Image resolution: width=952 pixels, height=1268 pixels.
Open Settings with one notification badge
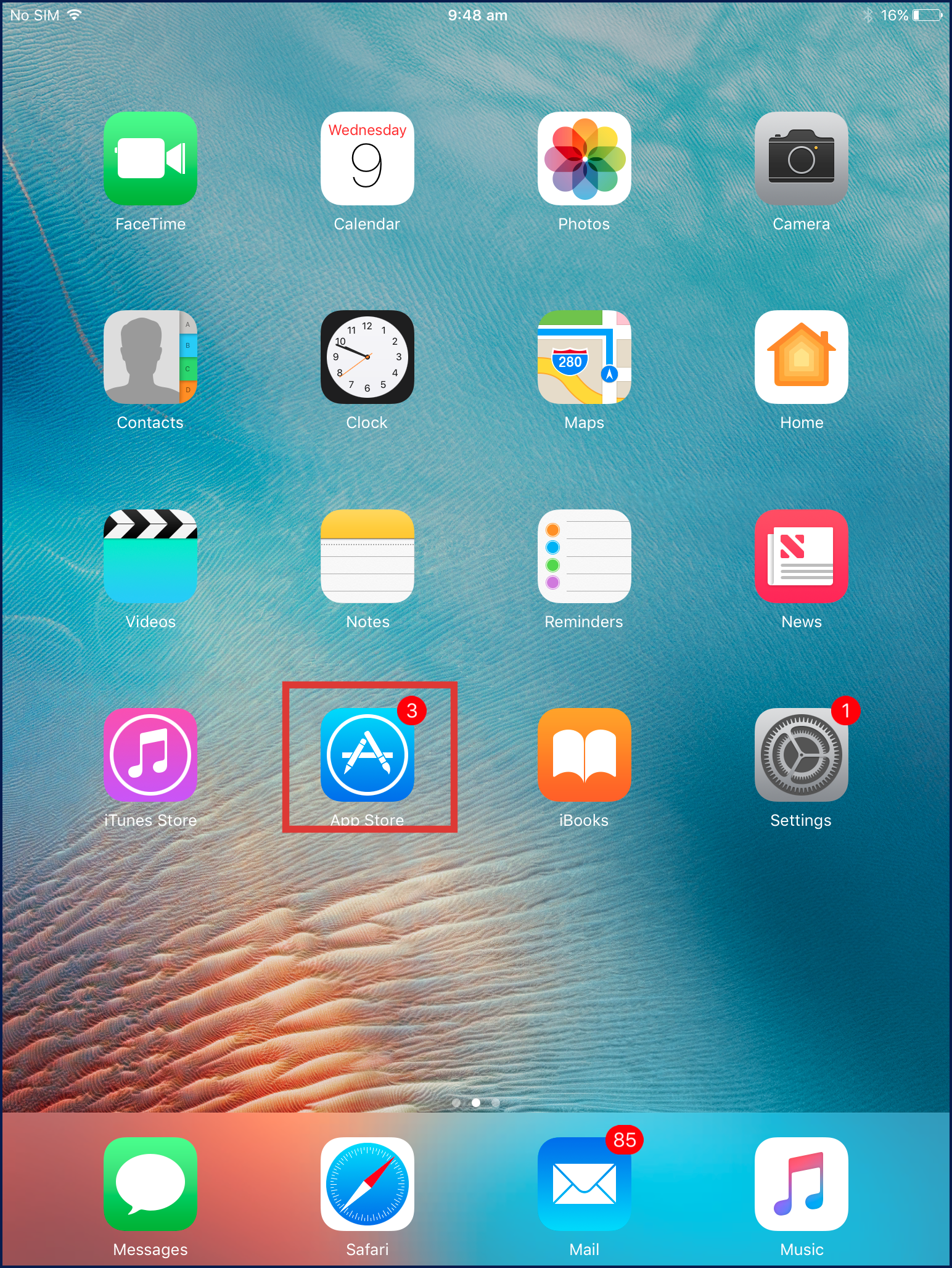(802, 755)
